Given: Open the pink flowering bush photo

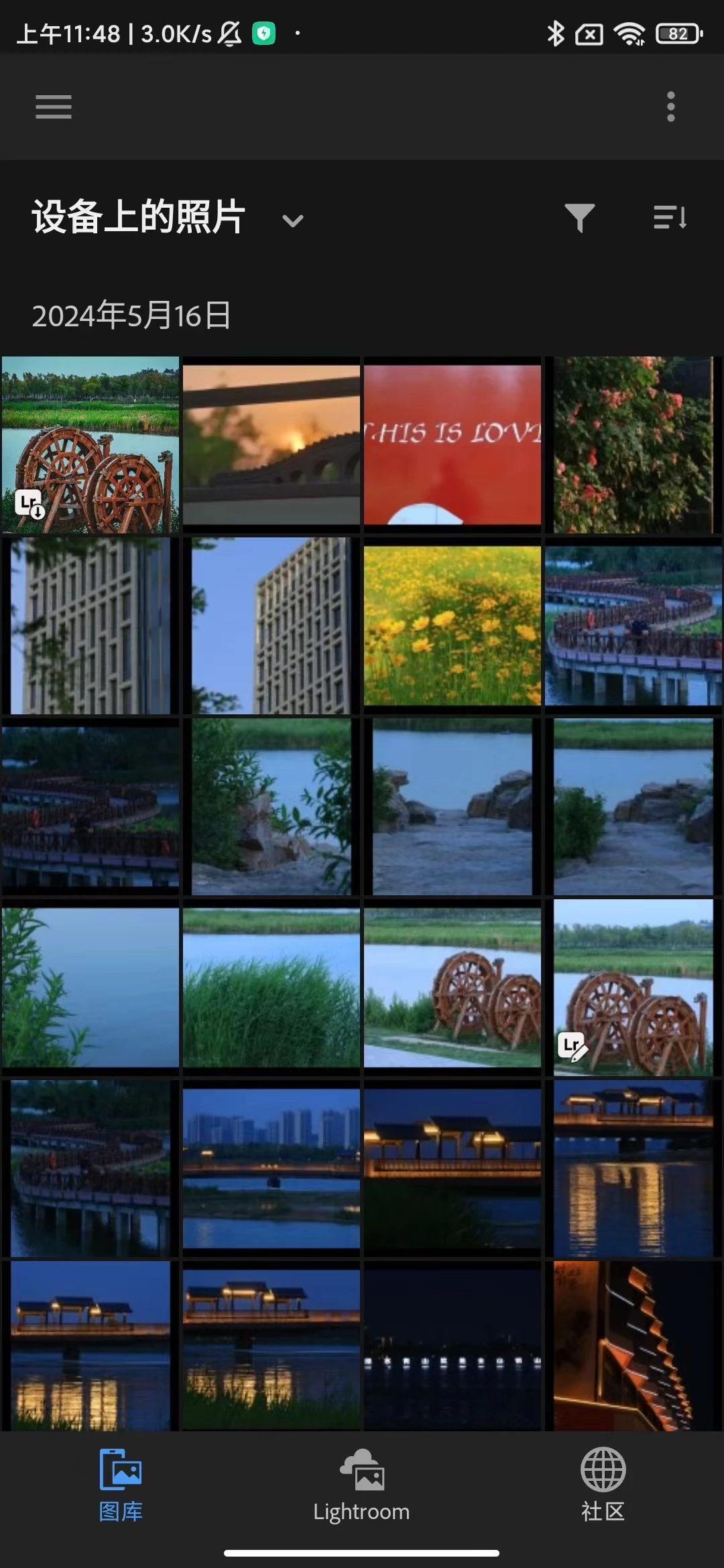Looking at the screenshot, I should [633, 445].
